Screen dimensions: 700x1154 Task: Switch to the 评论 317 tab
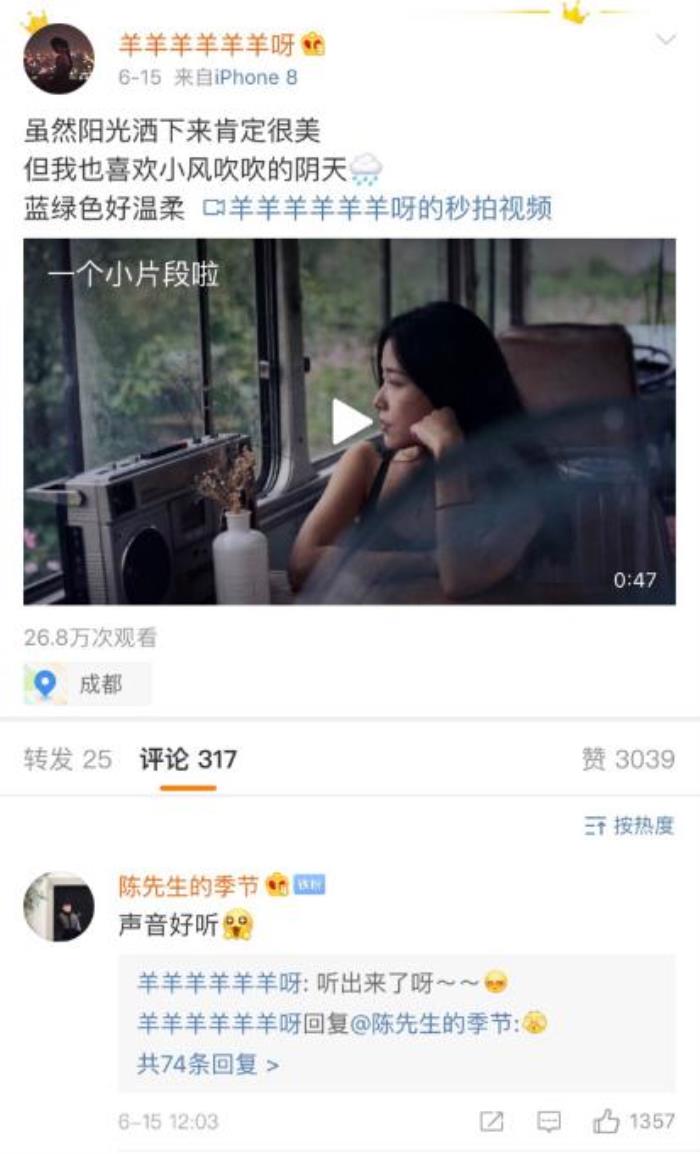188,759
